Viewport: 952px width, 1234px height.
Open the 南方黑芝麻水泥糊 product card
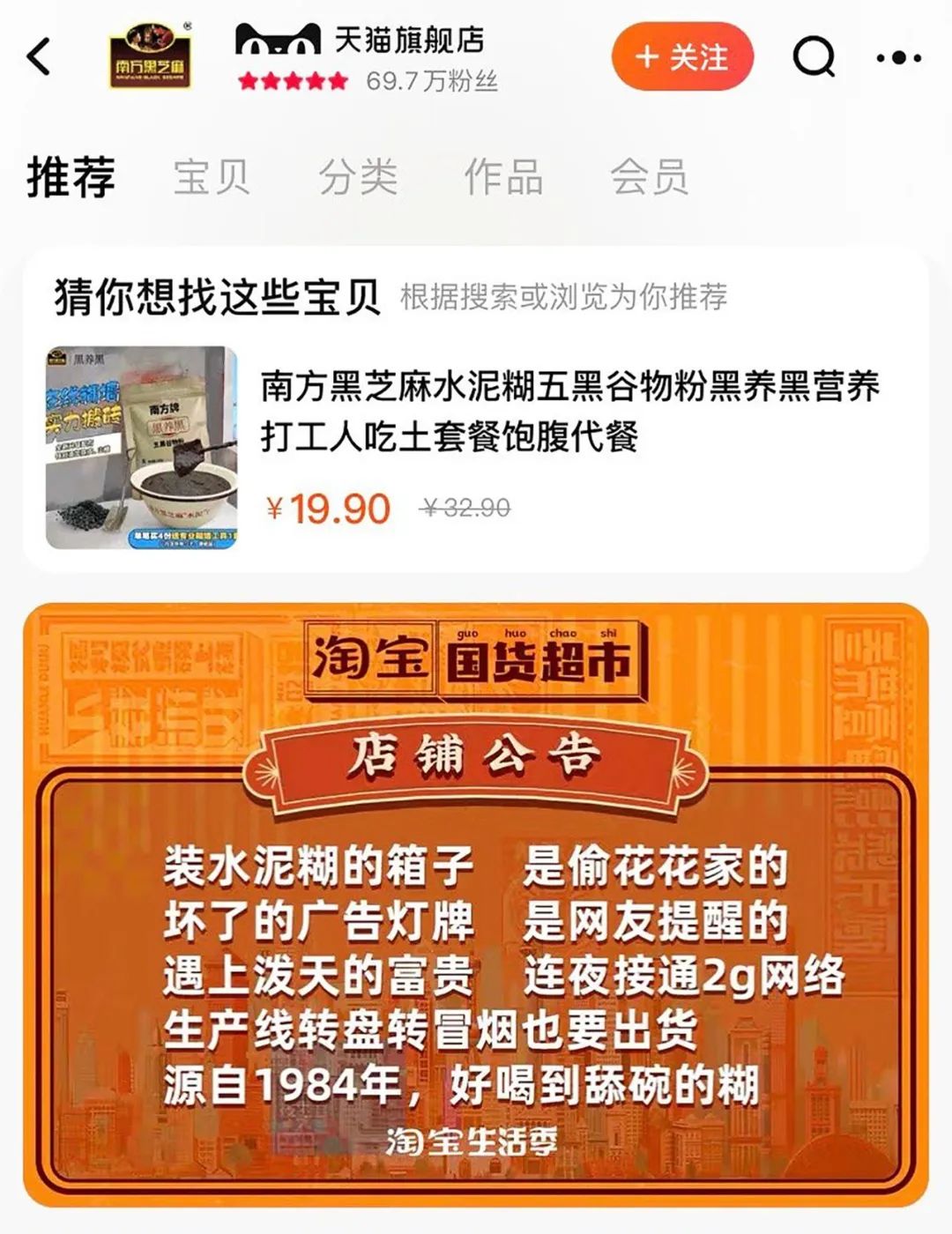(476, 447)
